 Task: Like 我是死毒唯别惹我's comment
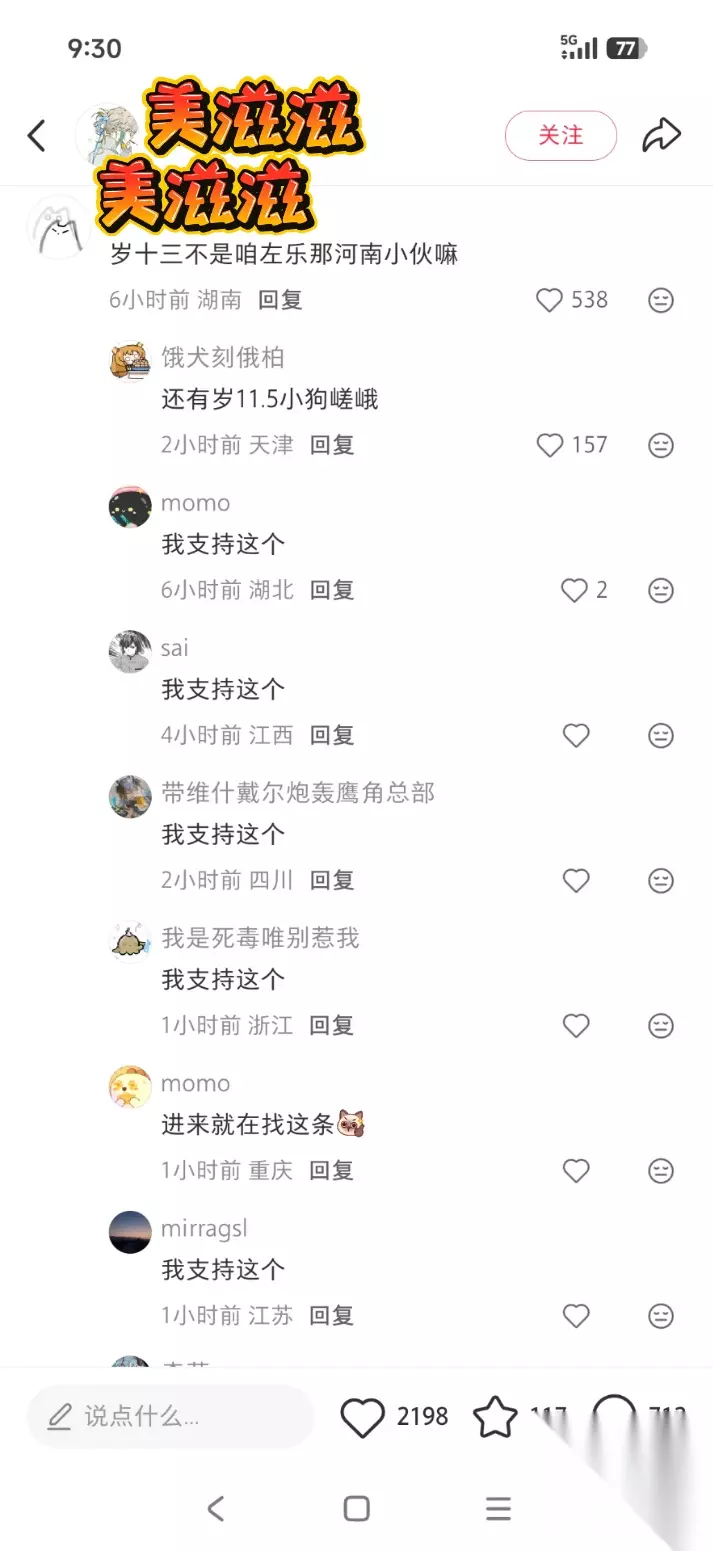[576, 1025]
